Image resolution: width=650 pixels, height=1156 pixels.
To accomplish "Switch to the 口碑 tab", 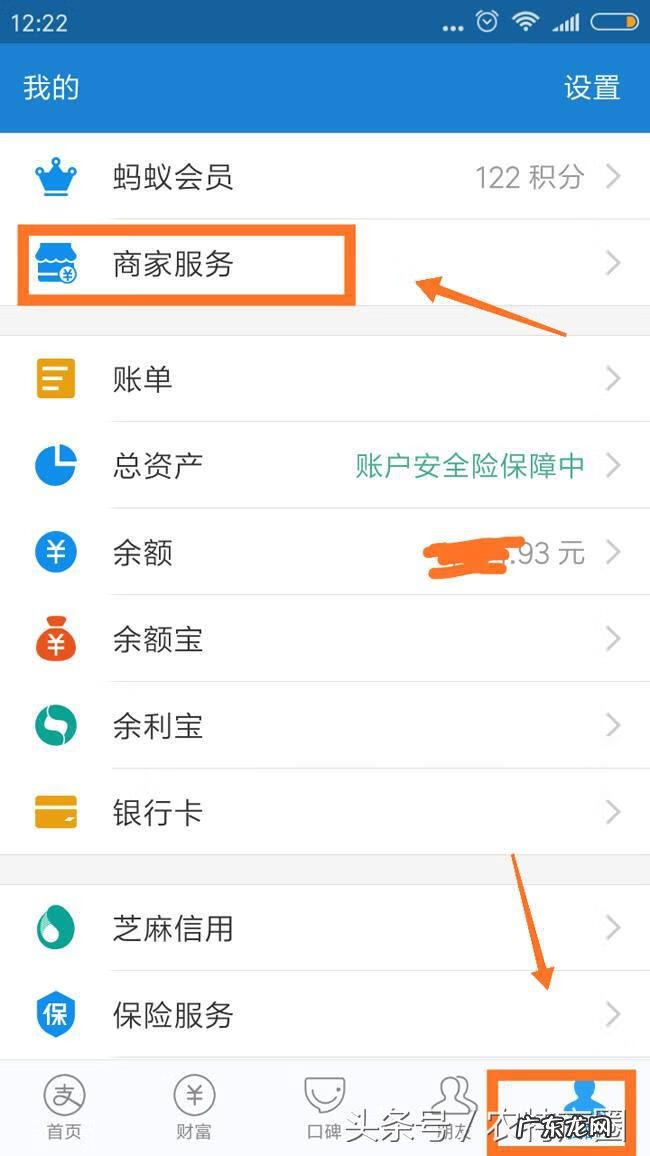I will coord(324,1108).
